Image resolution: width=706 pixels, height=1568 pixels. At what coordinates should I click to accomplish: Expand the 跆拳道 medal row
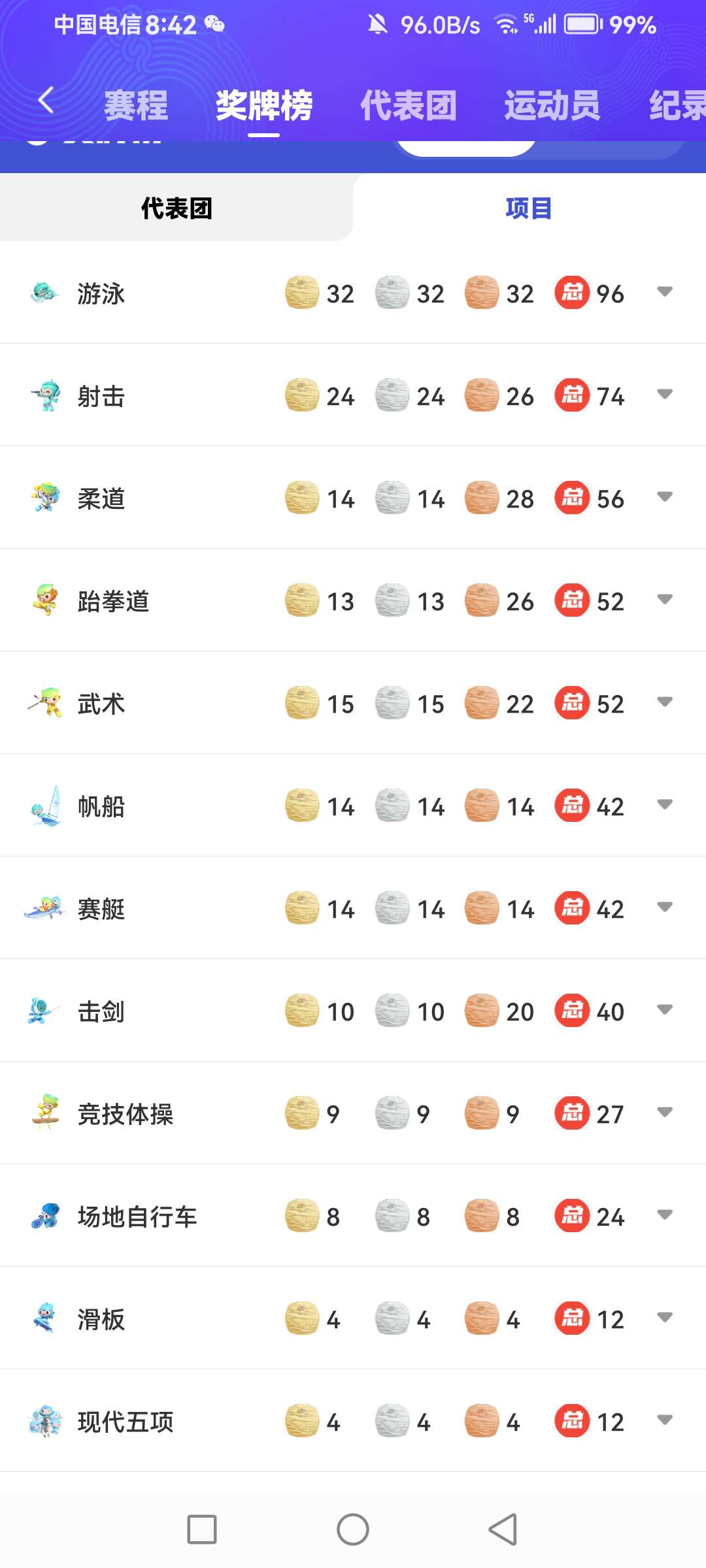[665, 599]
